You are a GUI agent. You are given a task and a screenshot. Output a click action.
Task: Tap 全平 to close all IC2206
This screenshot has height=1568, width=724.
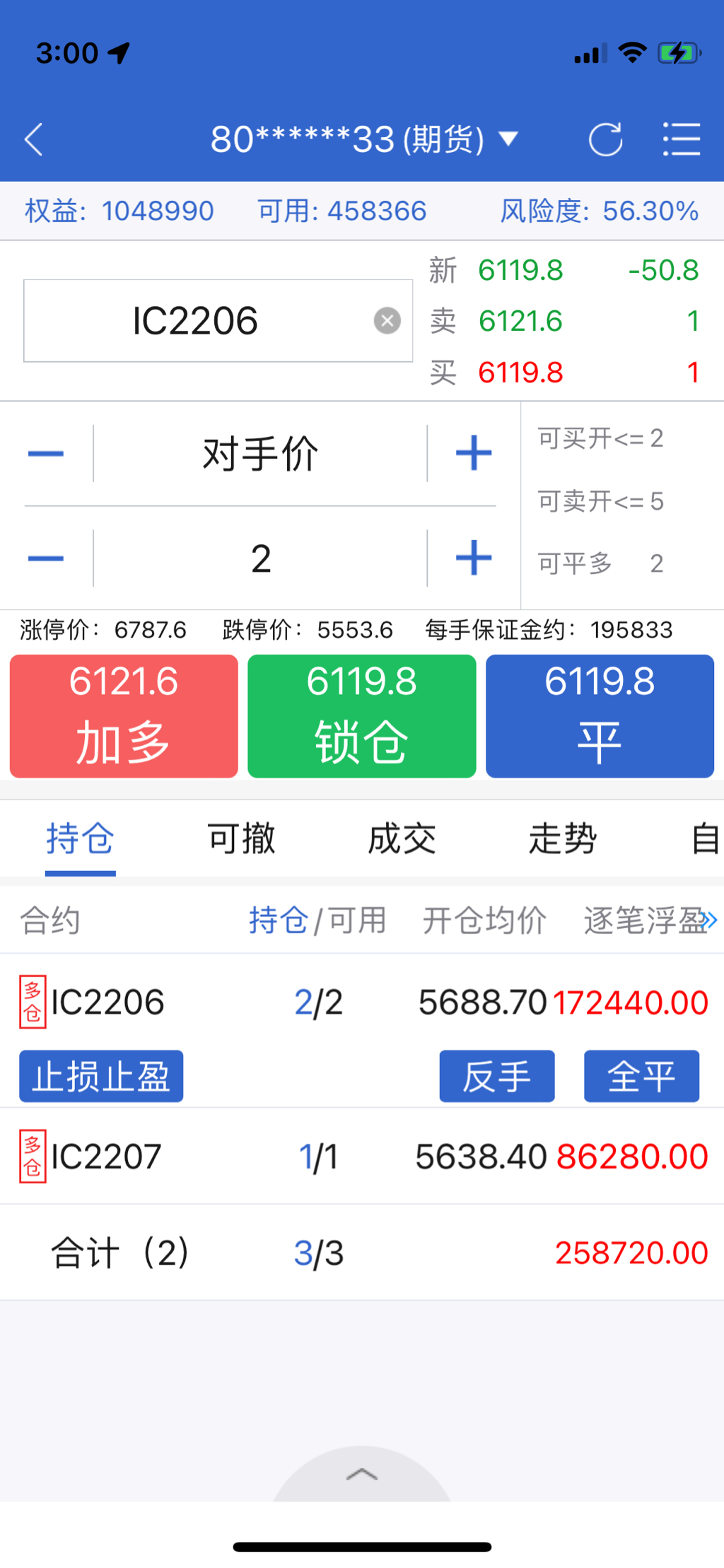pyautogui.click(x=641, y=1076)
